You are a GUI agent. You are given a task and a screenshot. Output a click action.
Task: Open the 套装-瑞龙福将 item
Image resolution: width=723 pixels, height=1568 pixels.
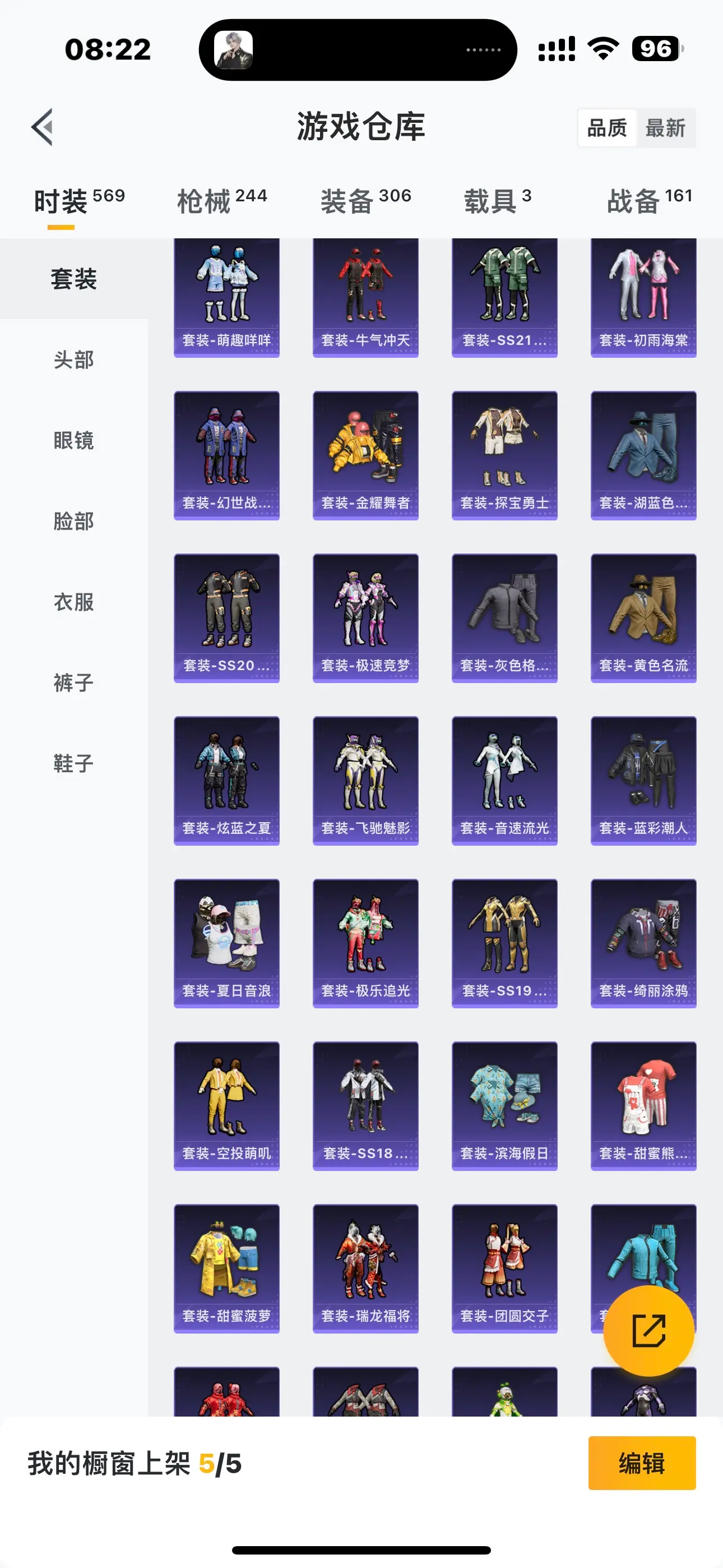coord(365,1268)
